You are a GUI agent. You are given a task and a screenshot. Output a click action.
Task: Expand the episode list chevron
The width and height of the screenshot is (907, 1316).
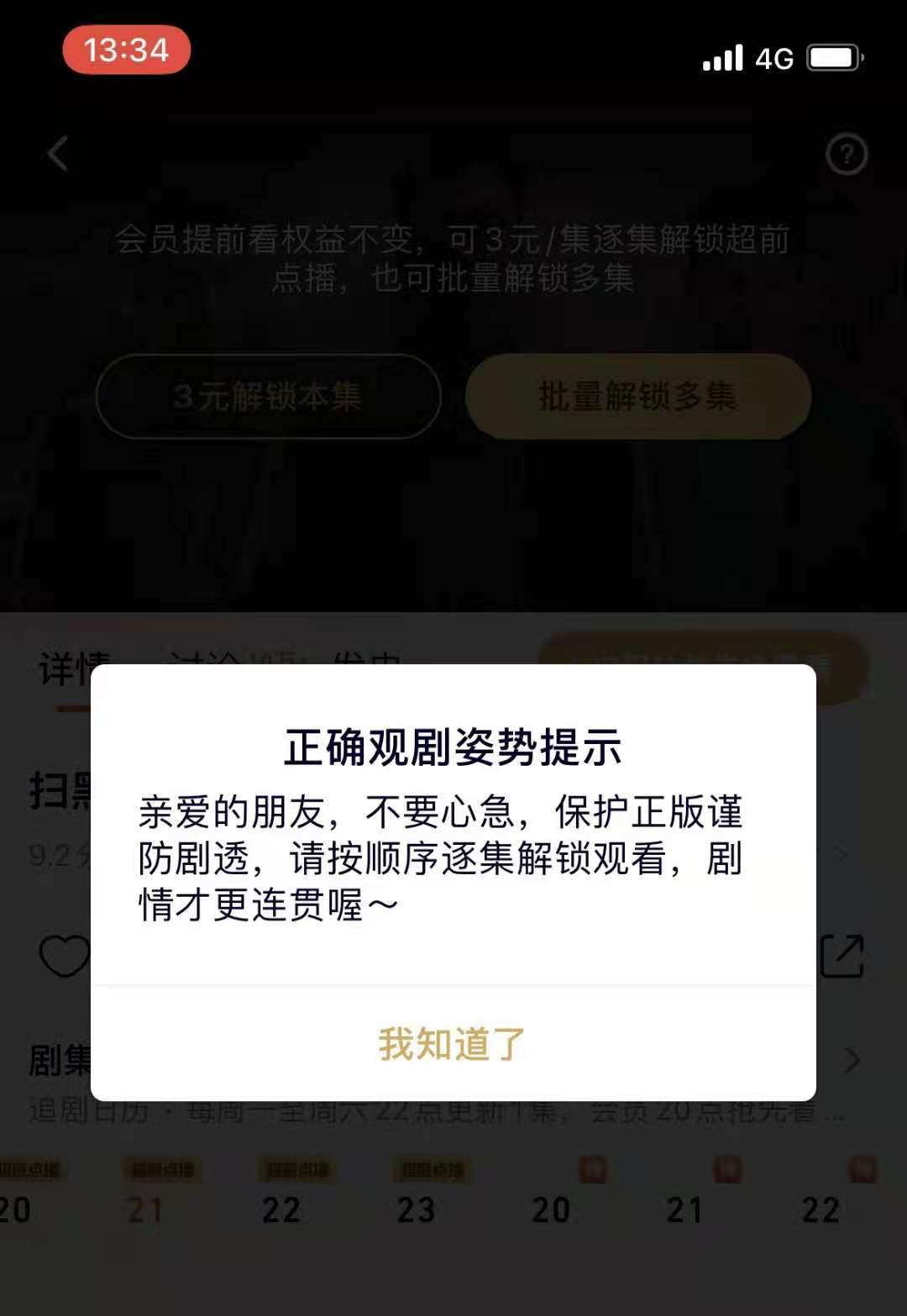tap(852, 1061)
